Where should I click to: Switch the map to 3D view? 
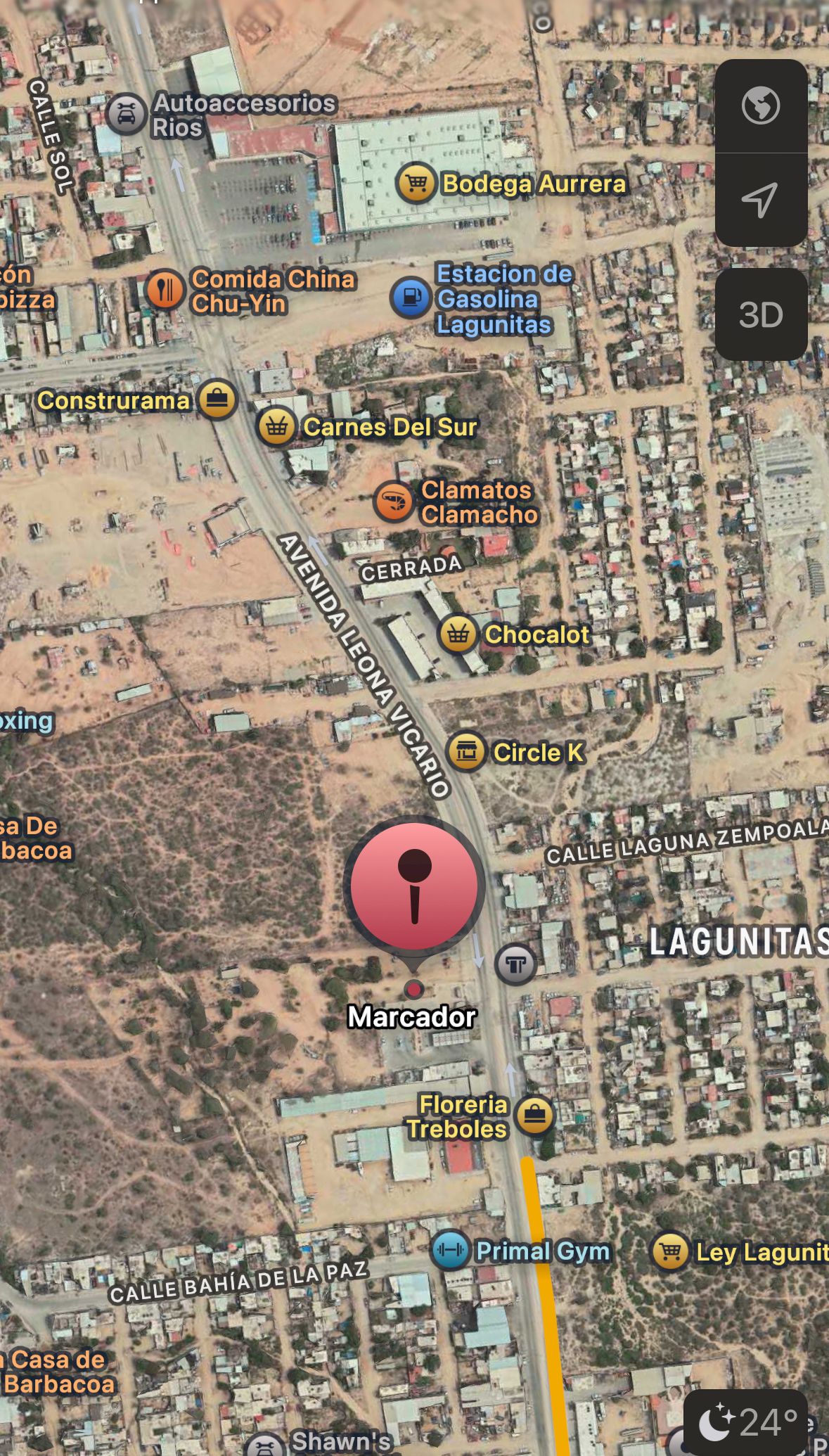(x=760, y=314)
